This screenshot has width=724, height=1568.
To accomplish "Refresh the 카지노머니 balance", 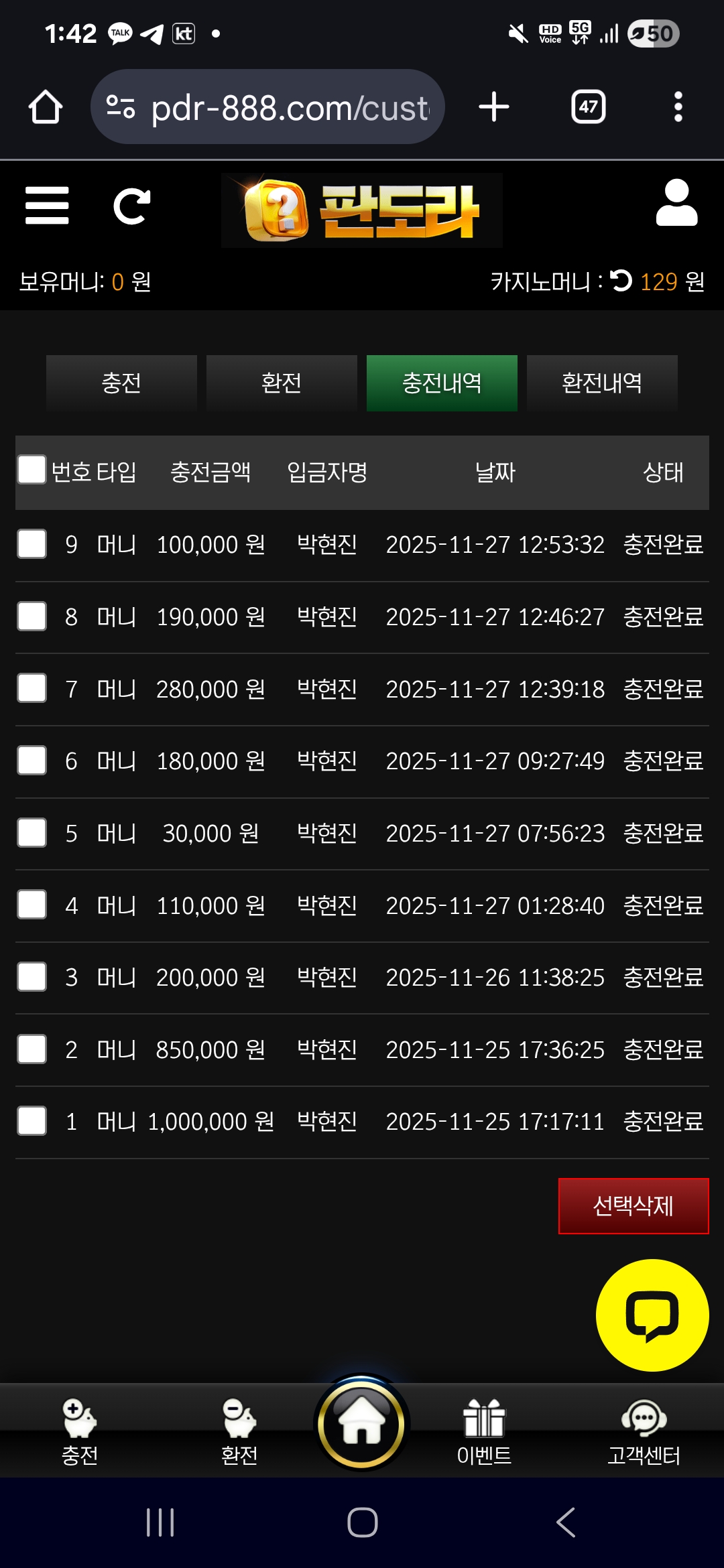I will [621, 281].
